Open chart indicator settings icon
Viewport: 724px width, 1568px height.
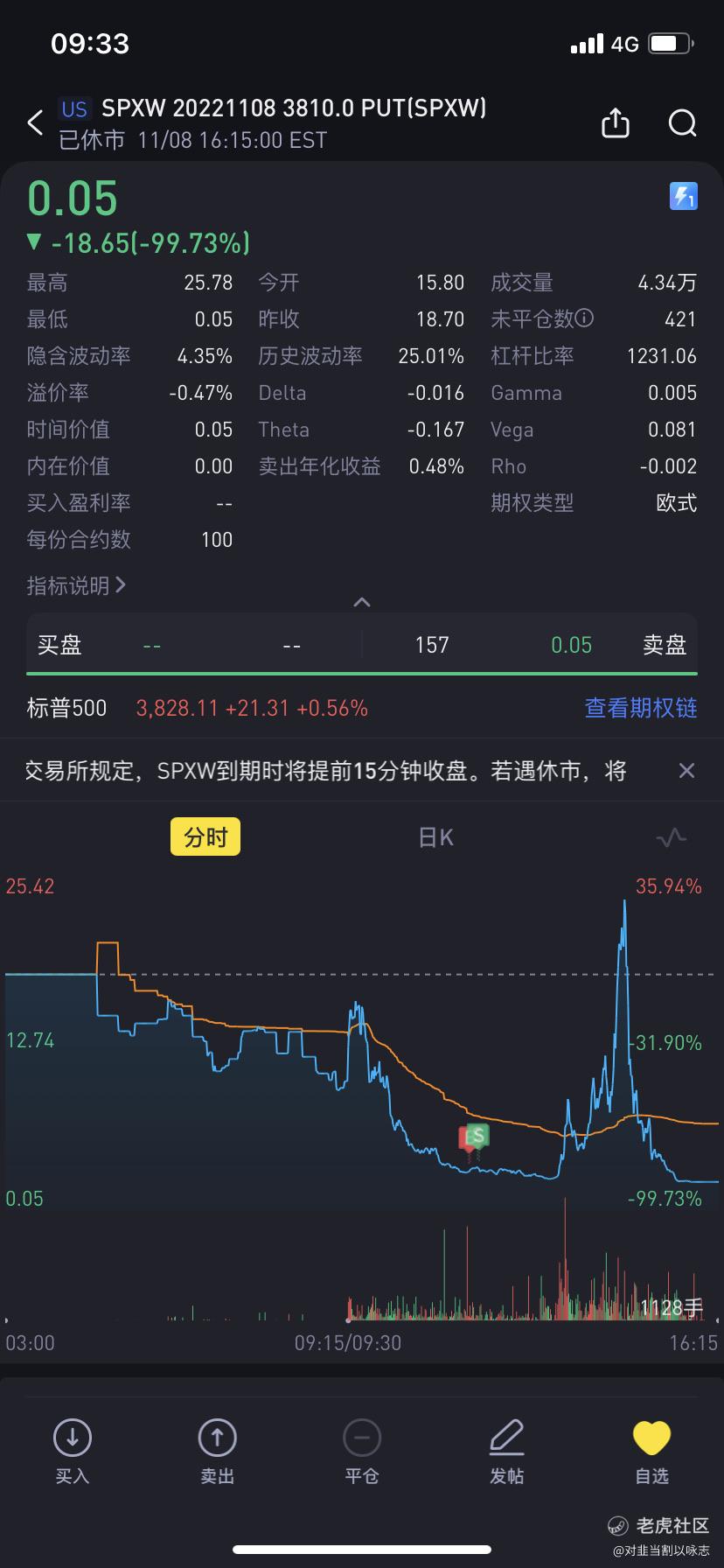coord(672,837)
